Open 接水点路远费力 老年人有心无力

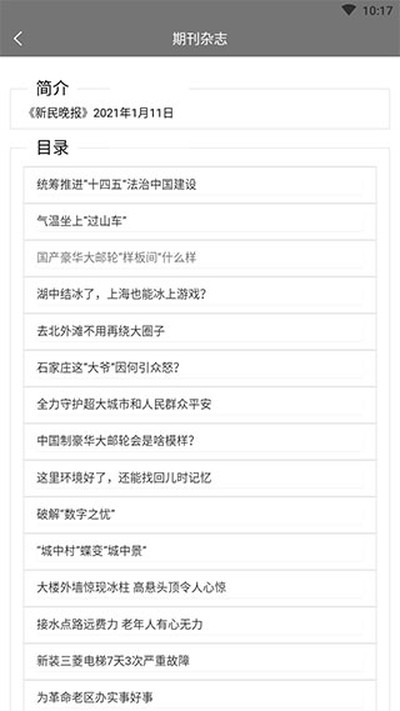(200, 625)
